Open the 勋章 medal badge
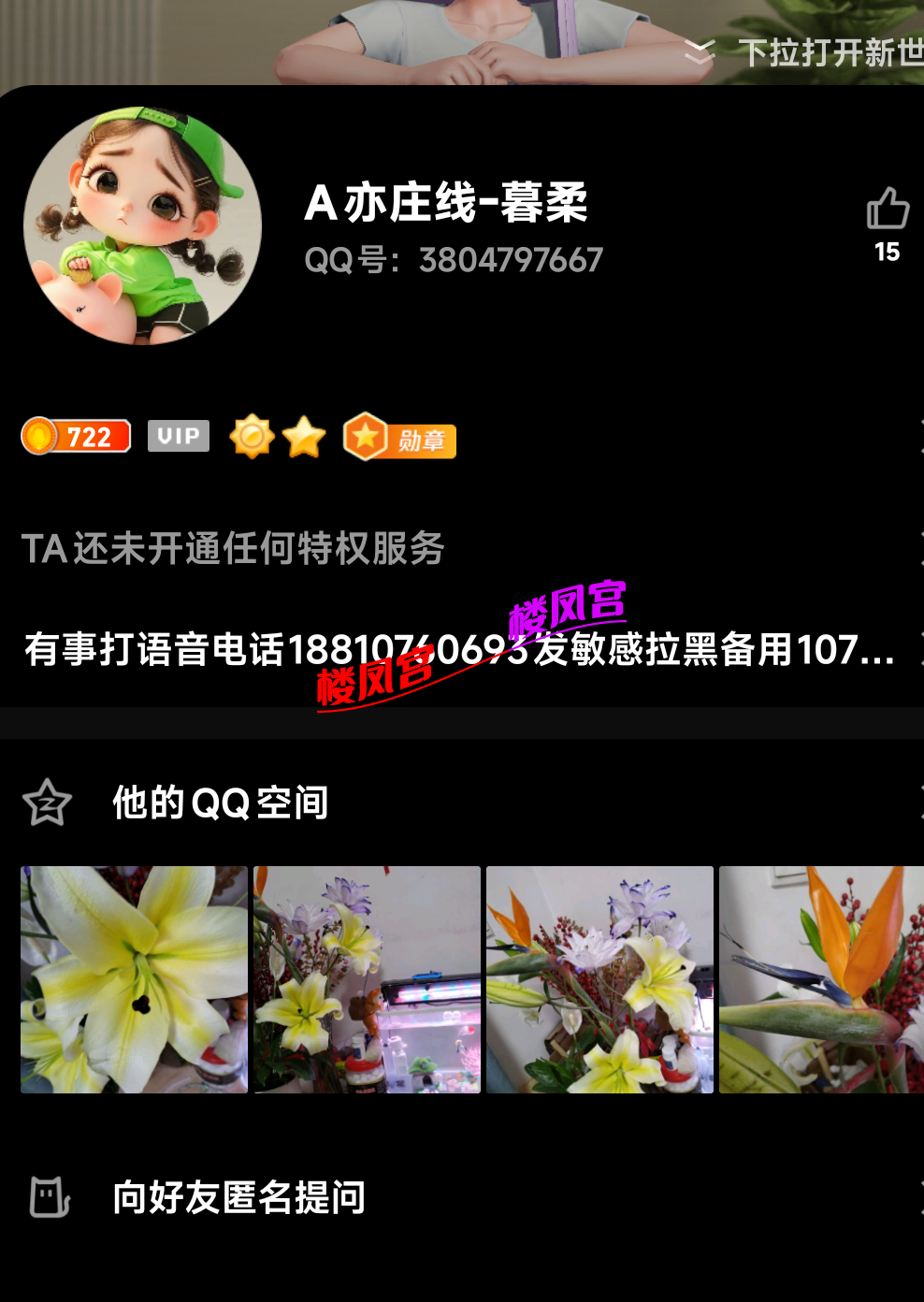This screenshot has width=924, height=1302. click(x=399, y=438)
